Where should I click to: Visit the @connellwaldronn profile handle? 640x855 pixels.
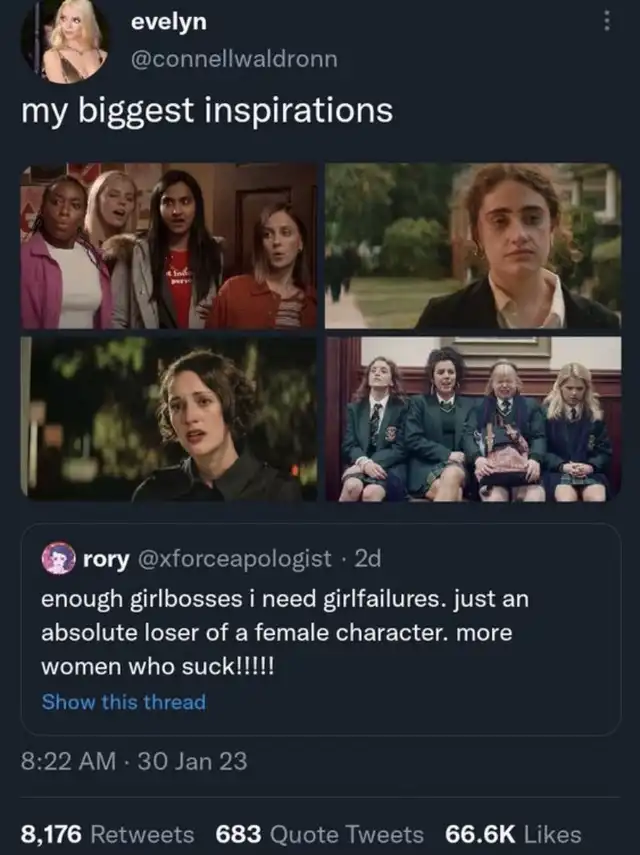[233, 59]
